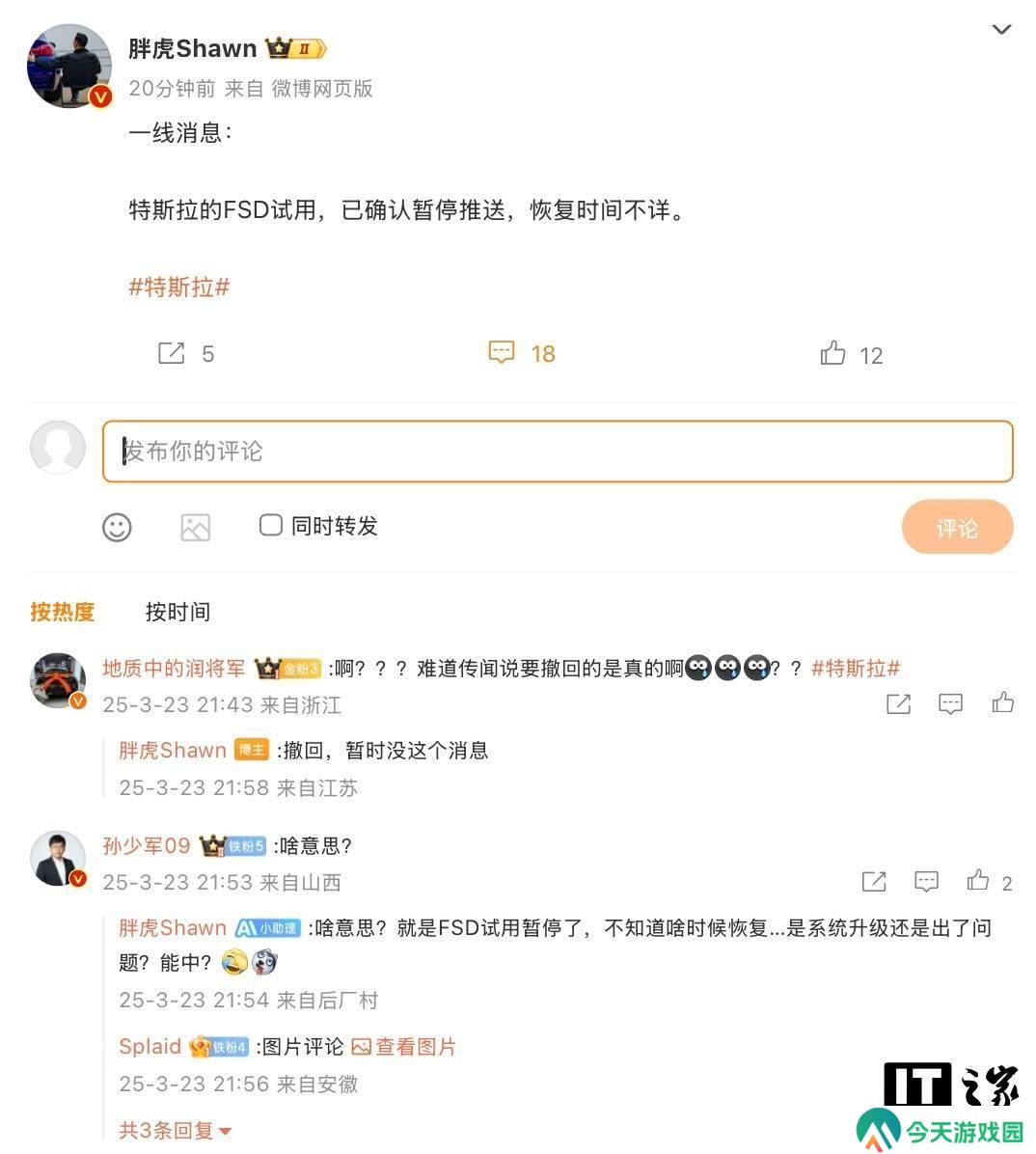The width and height of the screenshot is (1036, 1154).
Task: Reply to 地质中的润将军's comment
Action: coord(950,703)
